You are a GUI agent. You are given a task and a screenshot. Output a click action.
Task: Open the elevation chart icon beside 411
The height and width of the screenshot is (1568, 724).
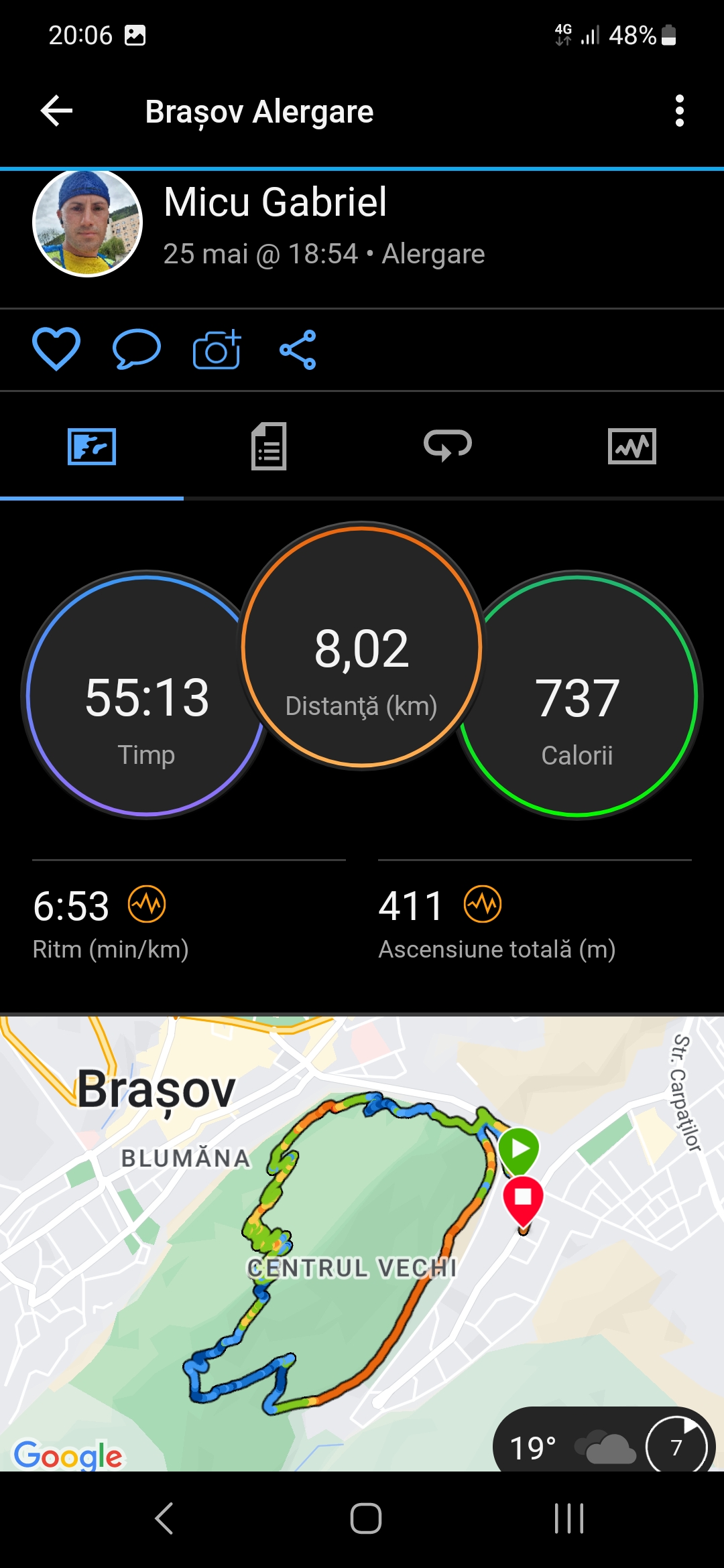(x=482, y=905)
